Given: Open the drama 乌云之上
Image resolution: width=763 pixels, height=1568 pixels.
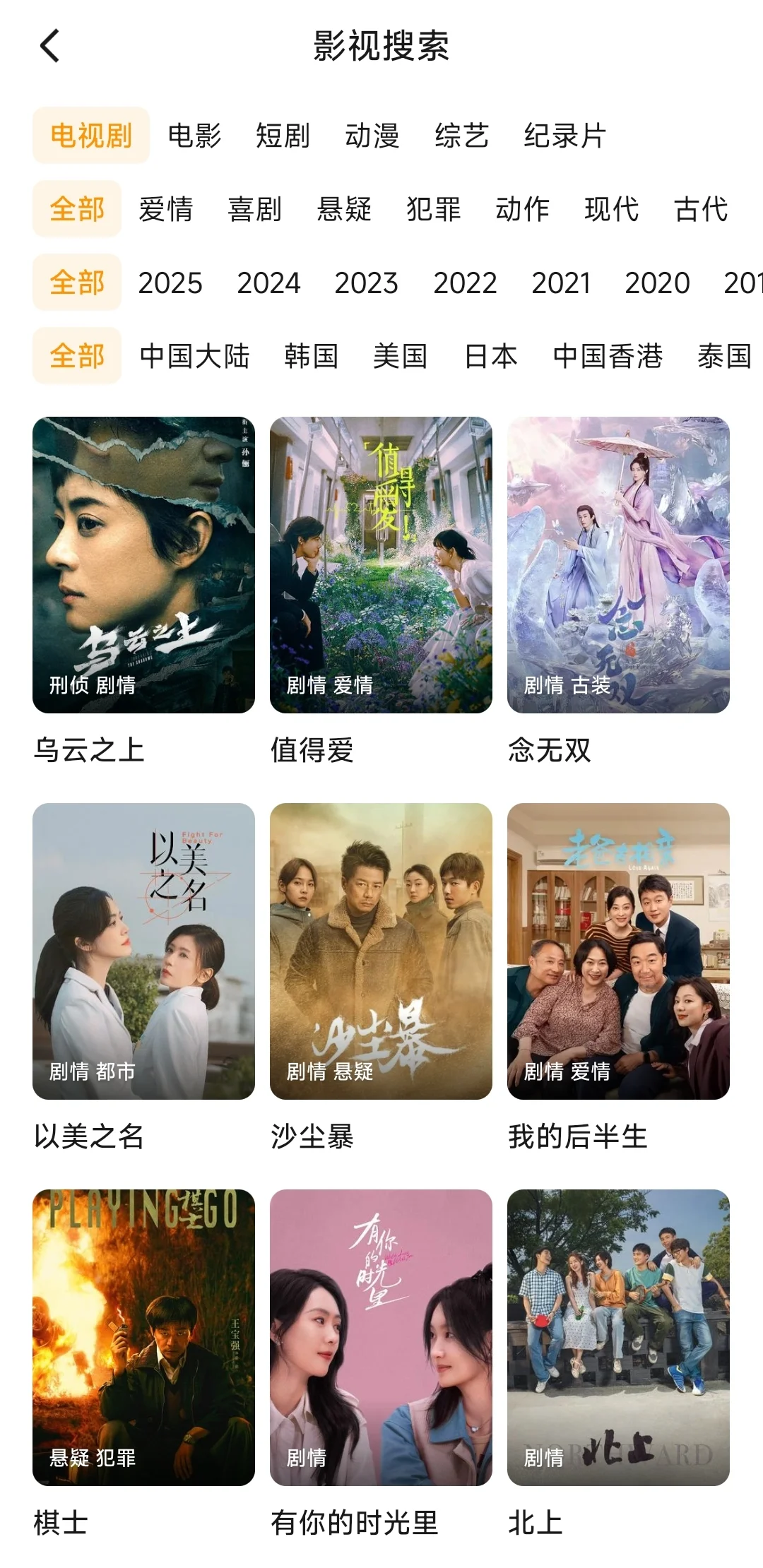Looking at the screenshot, I should pos(143,565).
